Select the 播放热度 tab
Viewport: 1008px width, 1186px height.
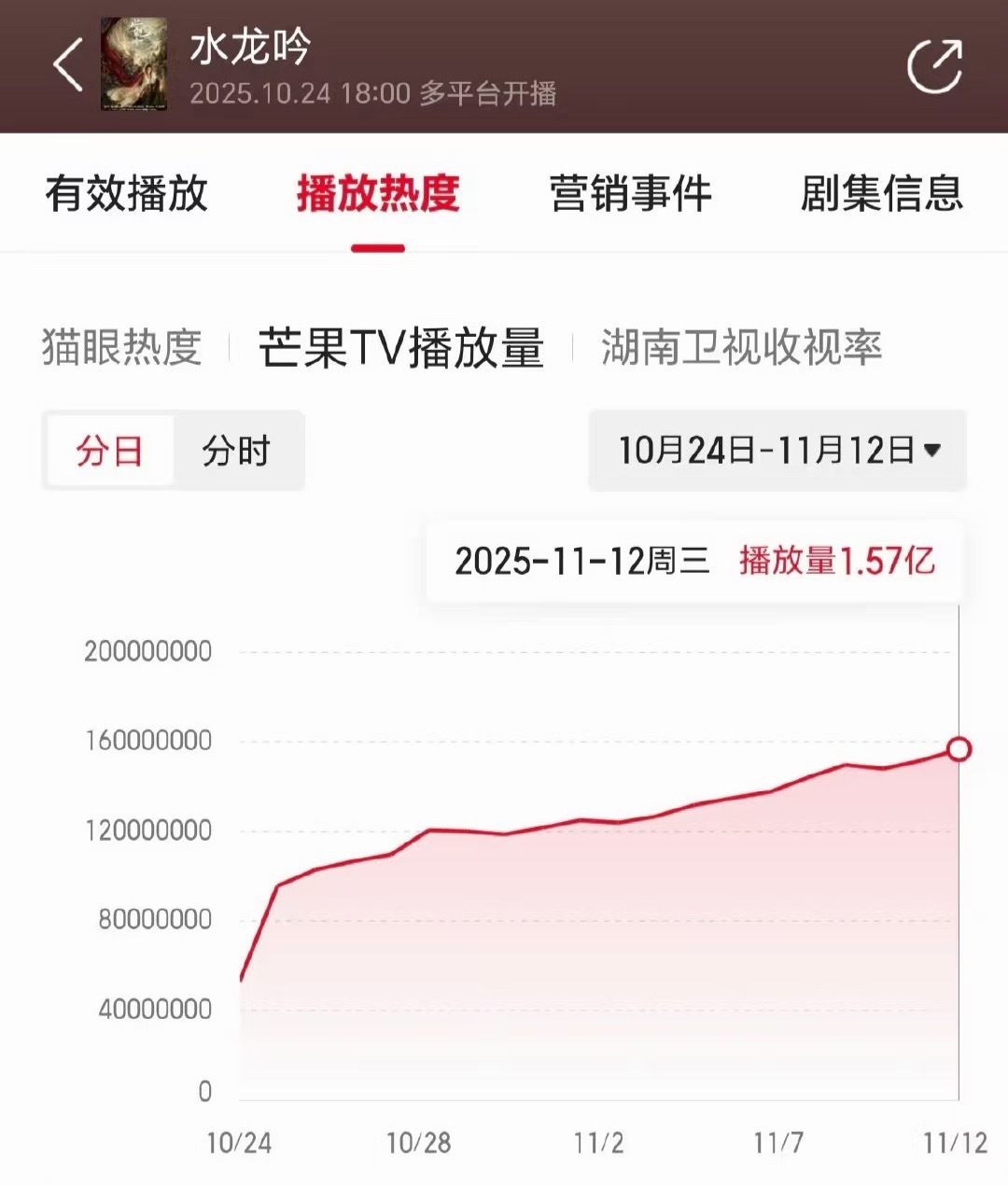click(x=378, y=194)
